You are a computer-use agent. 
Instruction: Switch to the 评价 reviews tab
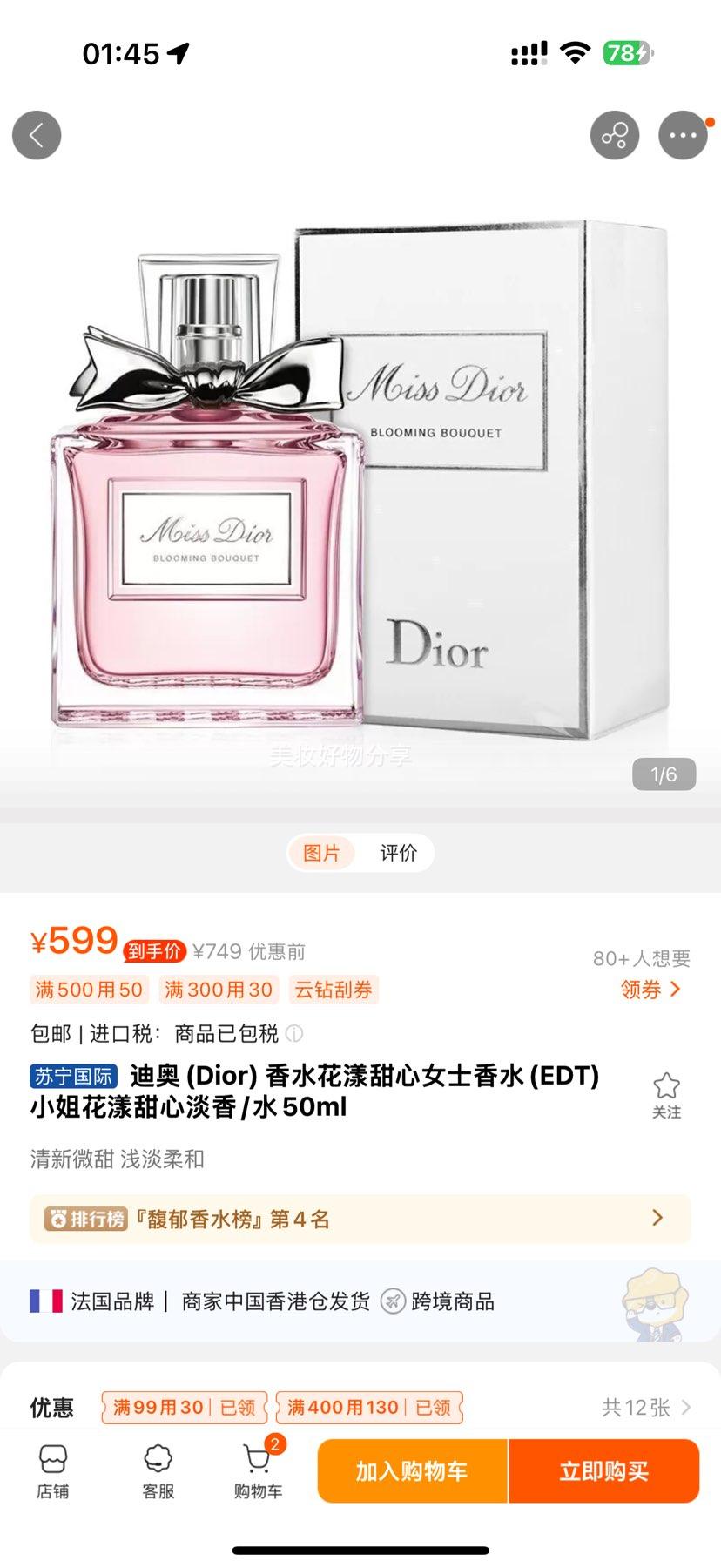coord(397,853)
